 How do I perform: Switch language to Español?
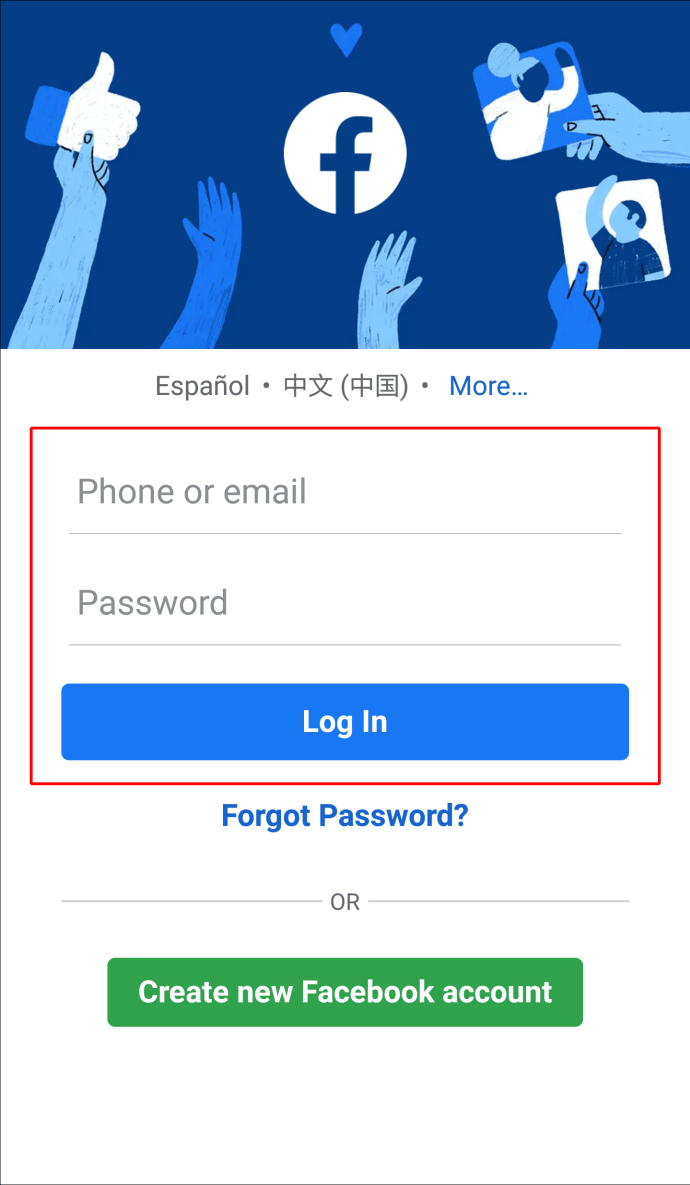(x=202, y=387)
